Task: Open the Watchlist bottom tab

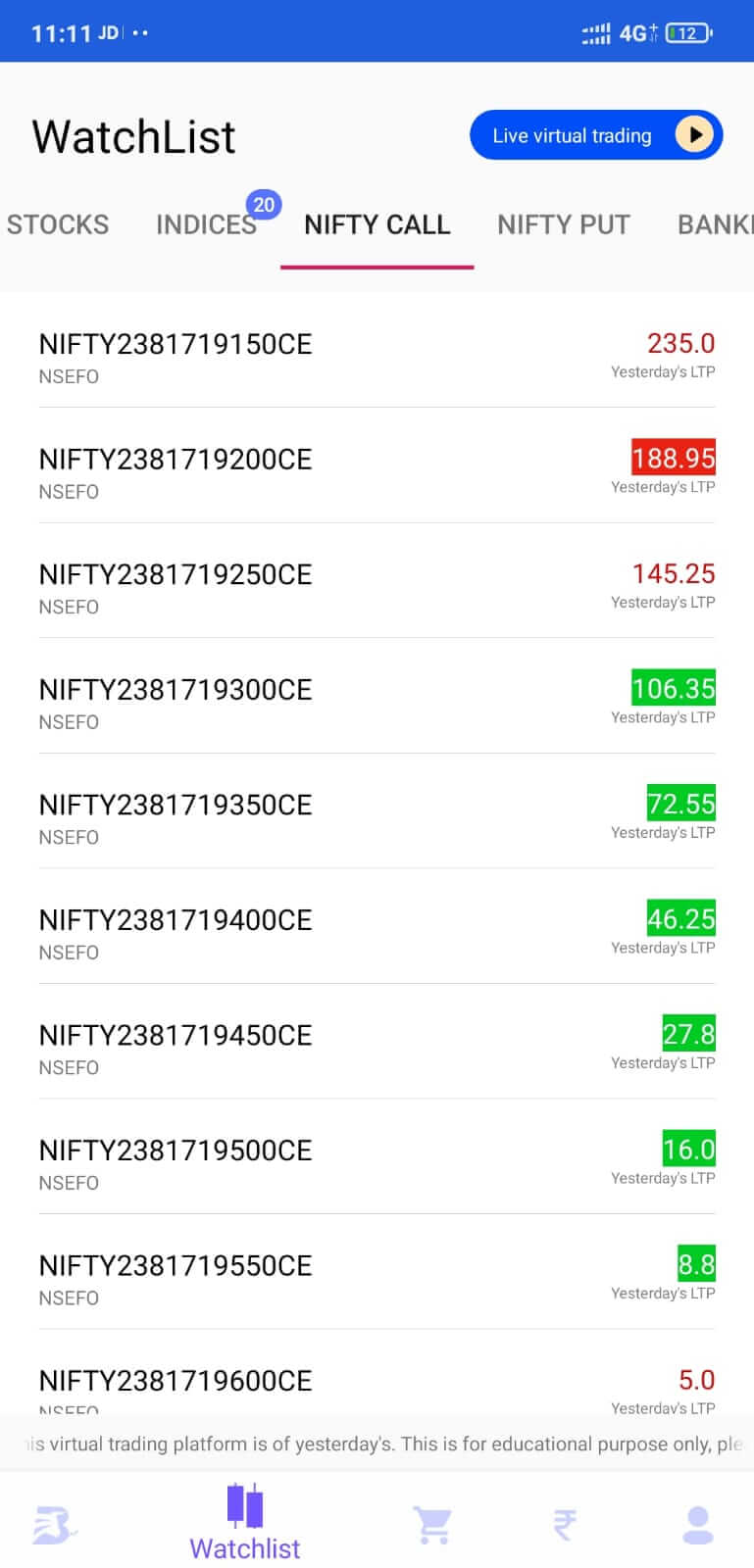Action: [x=245, y=1523]
